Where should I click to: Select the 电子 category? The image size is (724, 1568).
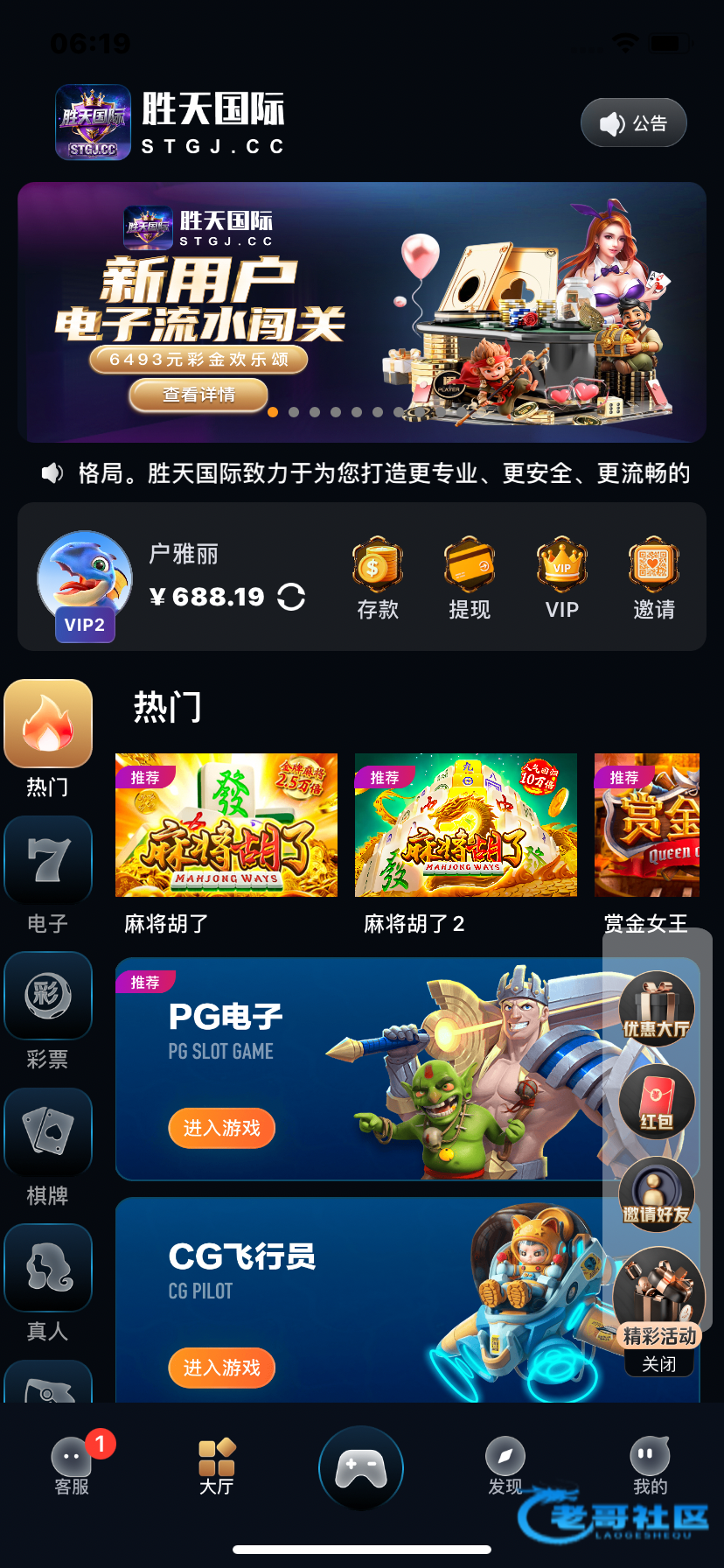48,875
